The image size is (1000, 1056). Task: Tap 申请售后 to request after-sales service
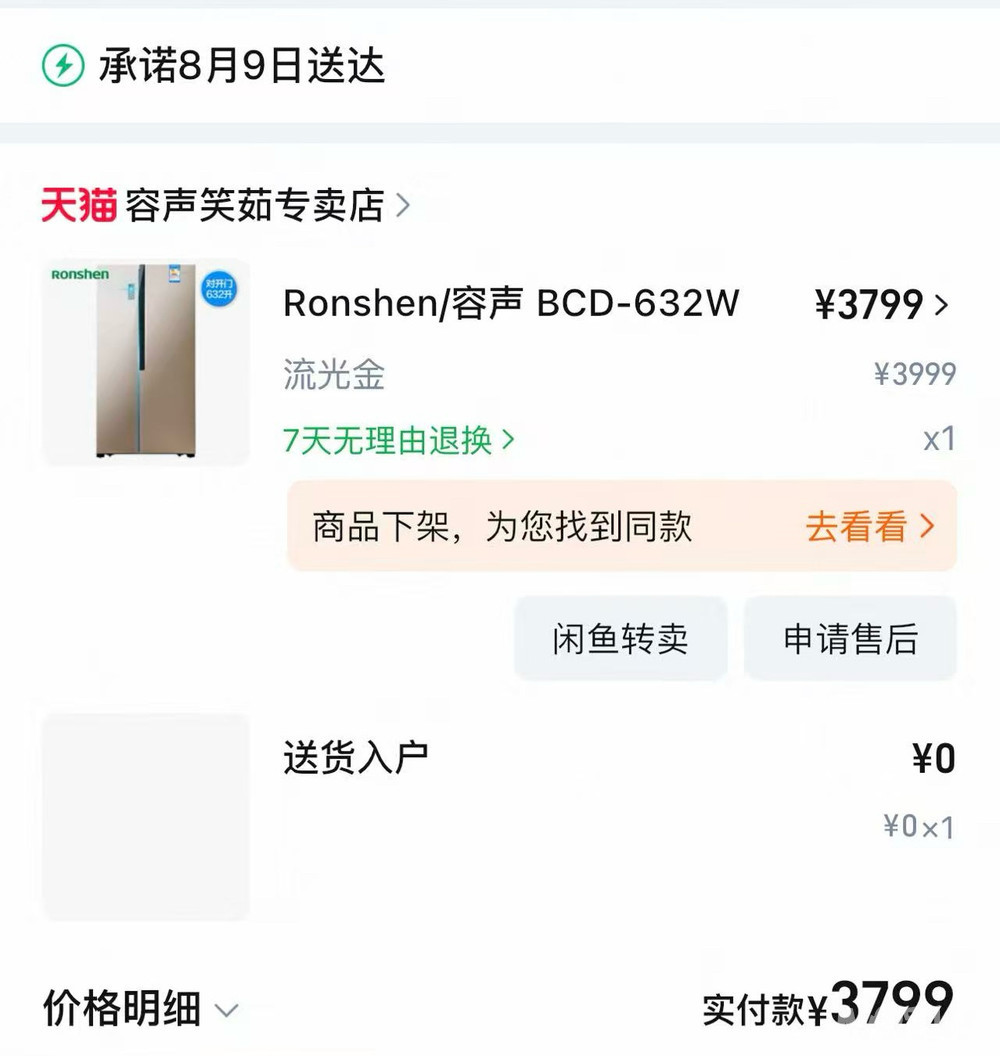point(850,640)
